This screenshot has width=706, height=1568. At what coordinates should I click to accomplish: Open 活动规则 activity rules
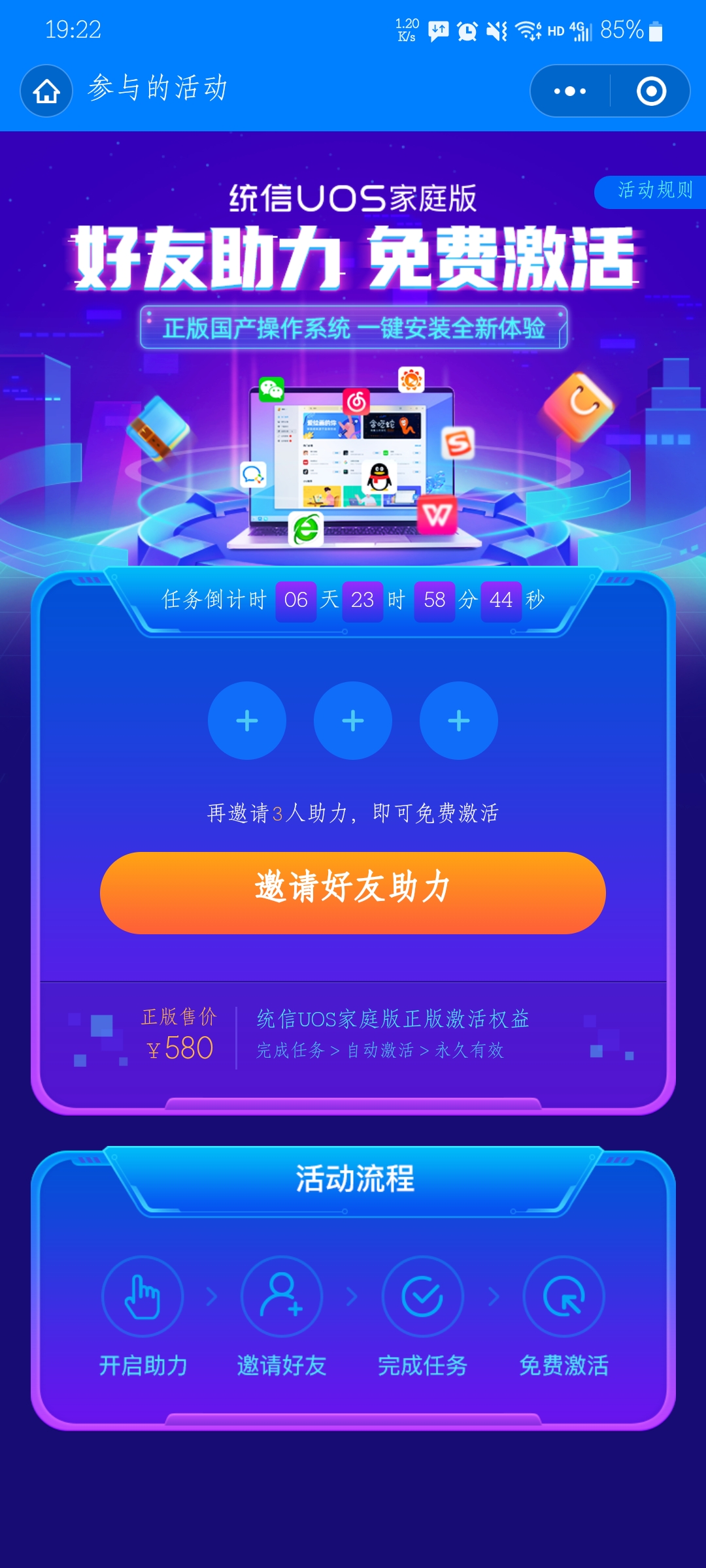(652, 191)
